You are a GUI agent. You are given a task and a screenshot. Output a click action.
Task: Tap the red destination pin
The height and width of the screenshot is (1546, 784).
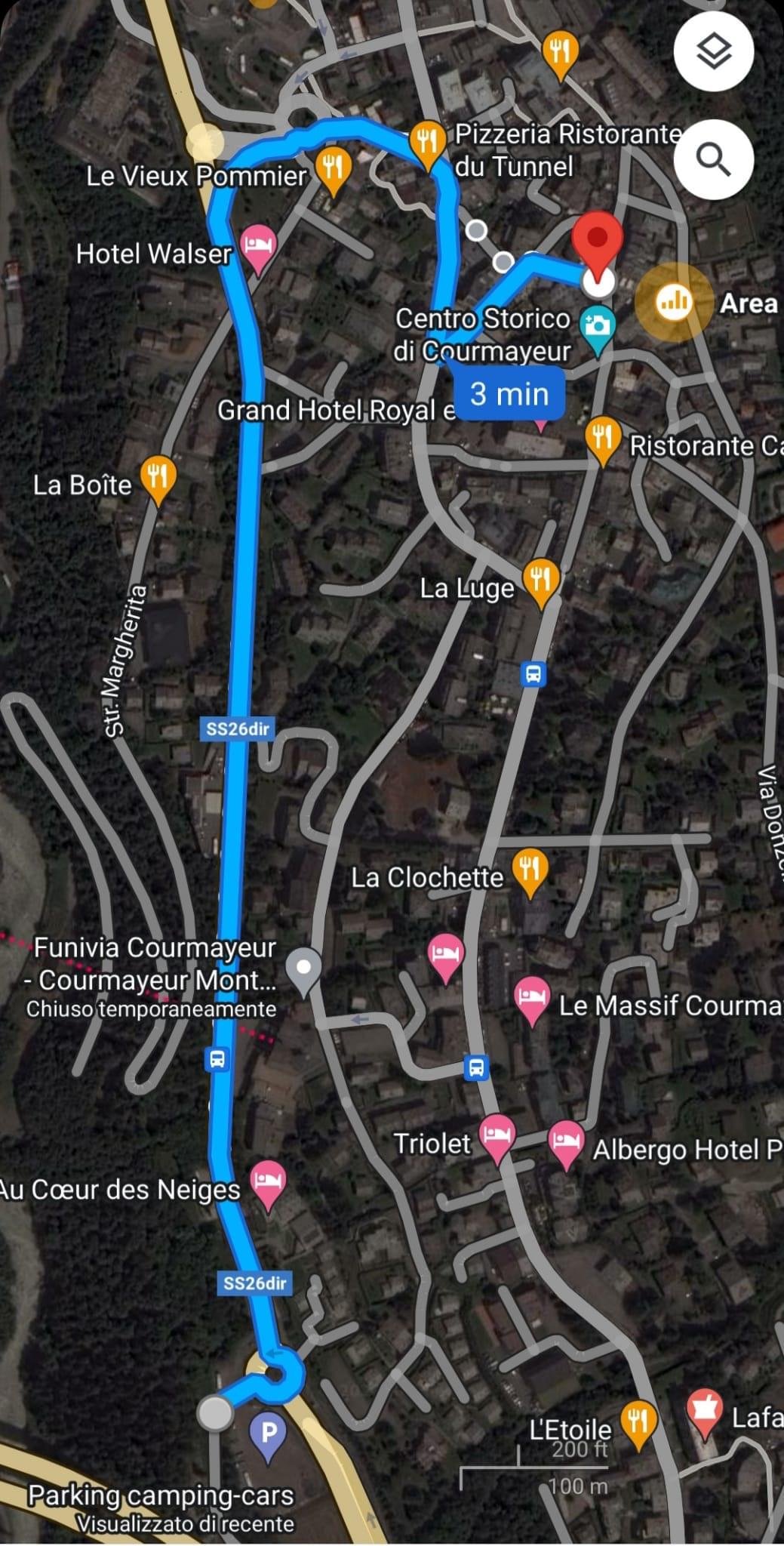[598, 240]
